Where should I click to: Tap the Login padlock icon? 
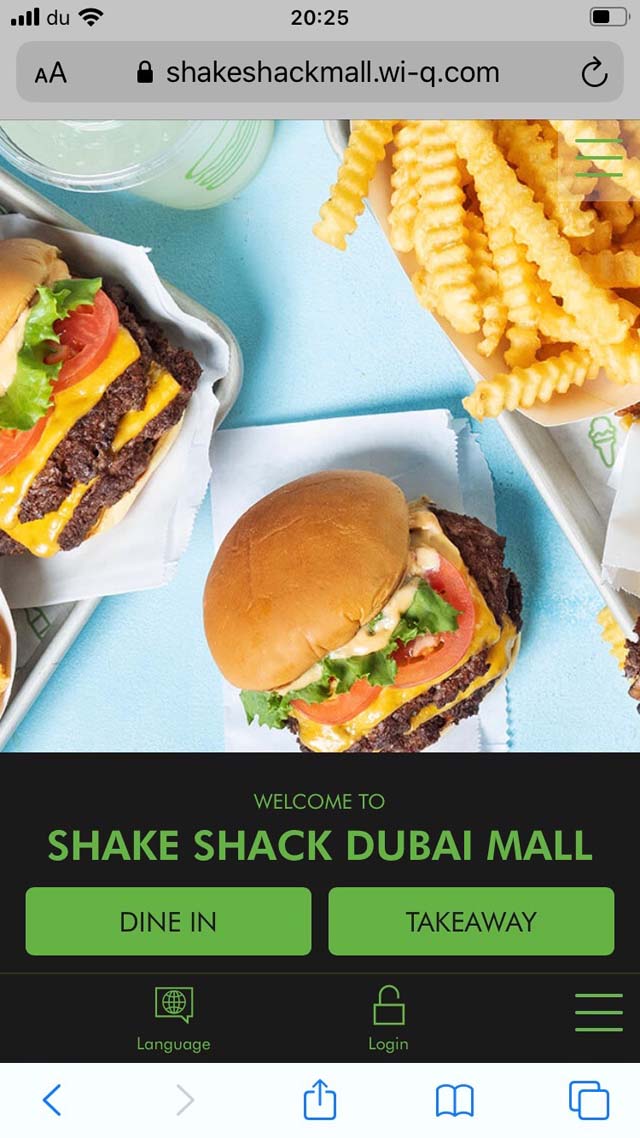(388, 1005)
